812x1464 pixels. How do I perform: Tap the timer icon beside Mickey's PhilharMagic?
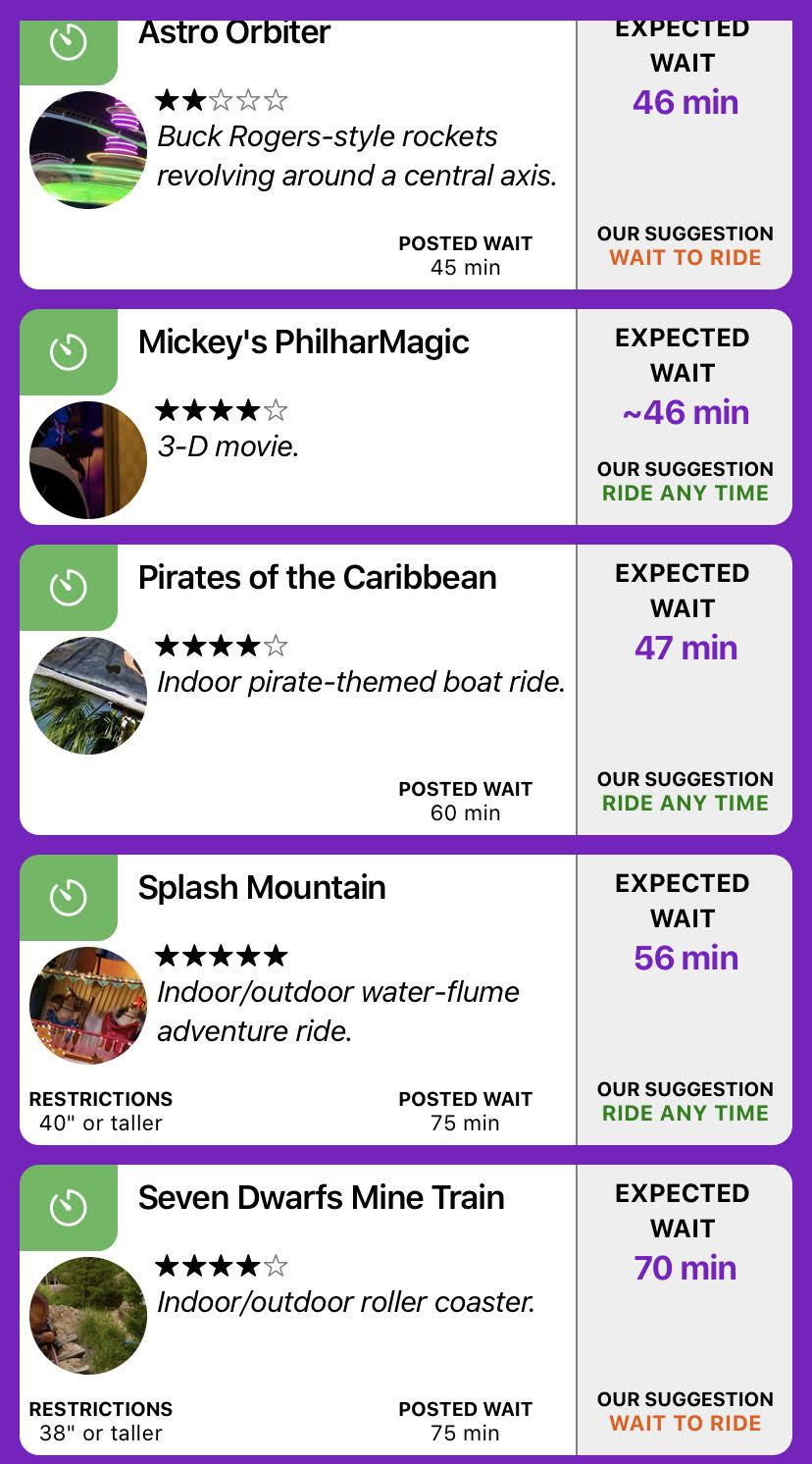69,351
